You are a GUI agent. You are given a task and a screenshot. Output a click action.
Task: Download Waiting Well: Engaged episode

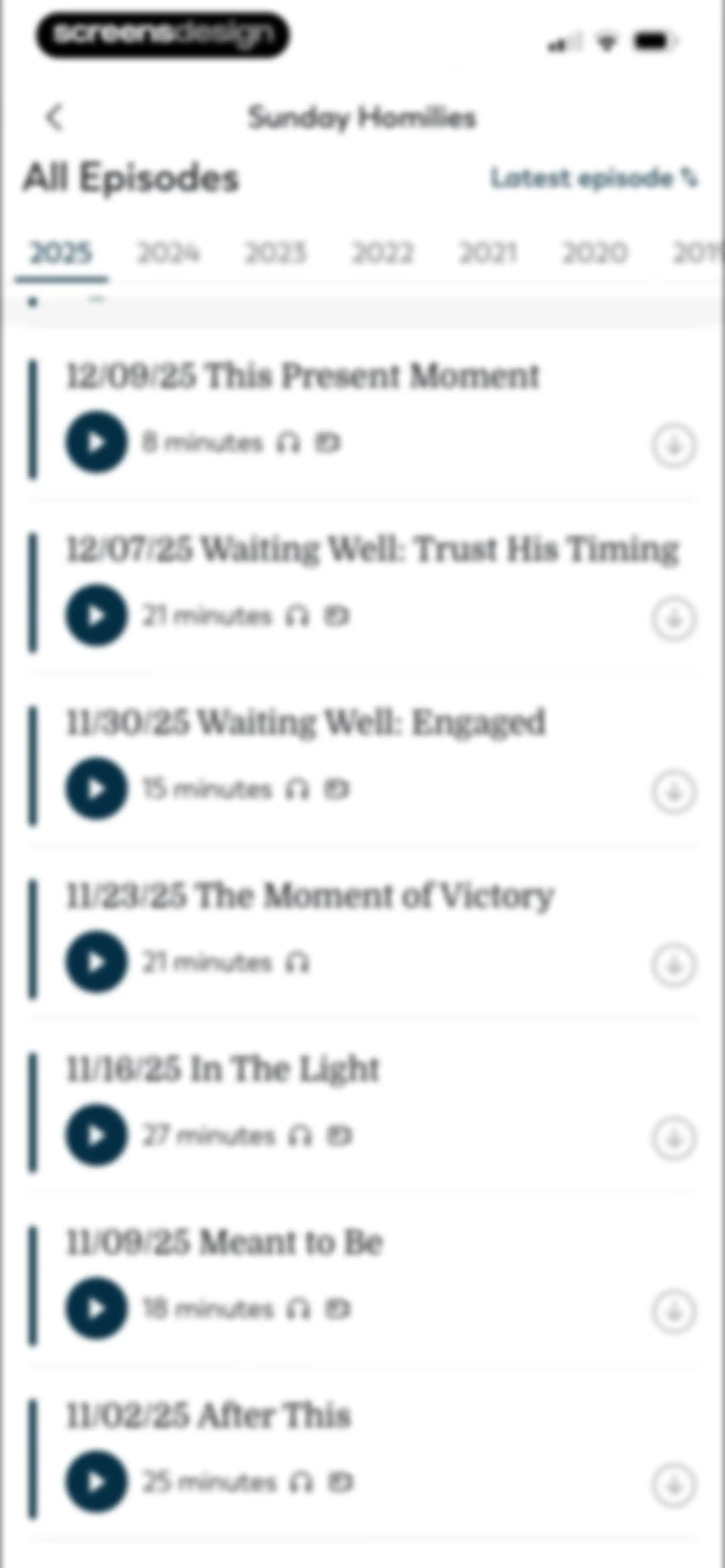click(x=673, y=792)
